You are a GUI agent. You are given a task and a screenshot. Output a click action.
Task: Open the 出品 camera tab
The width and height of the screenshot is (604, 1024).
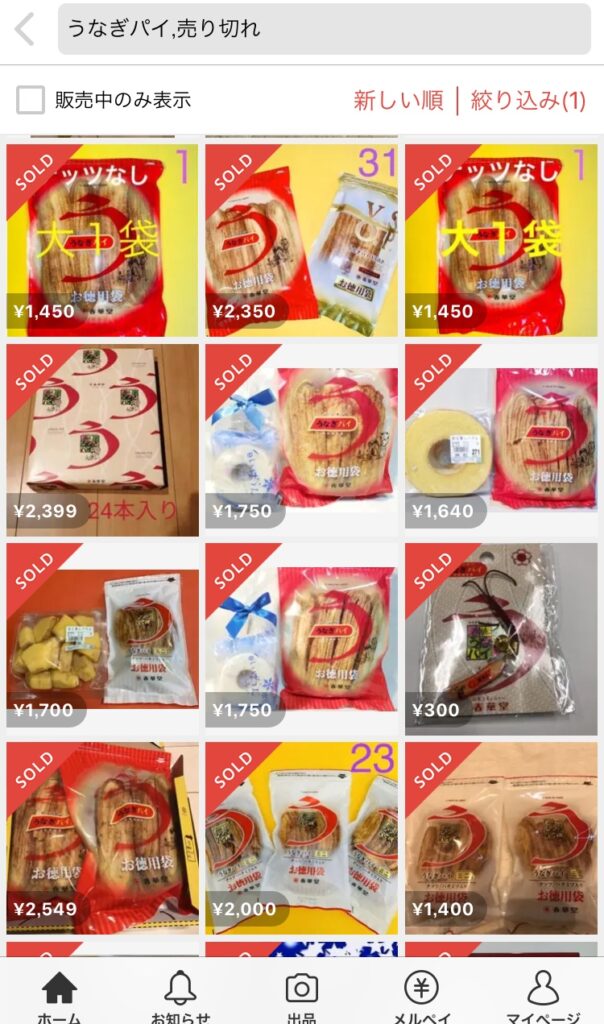click(x=302, y=996)
